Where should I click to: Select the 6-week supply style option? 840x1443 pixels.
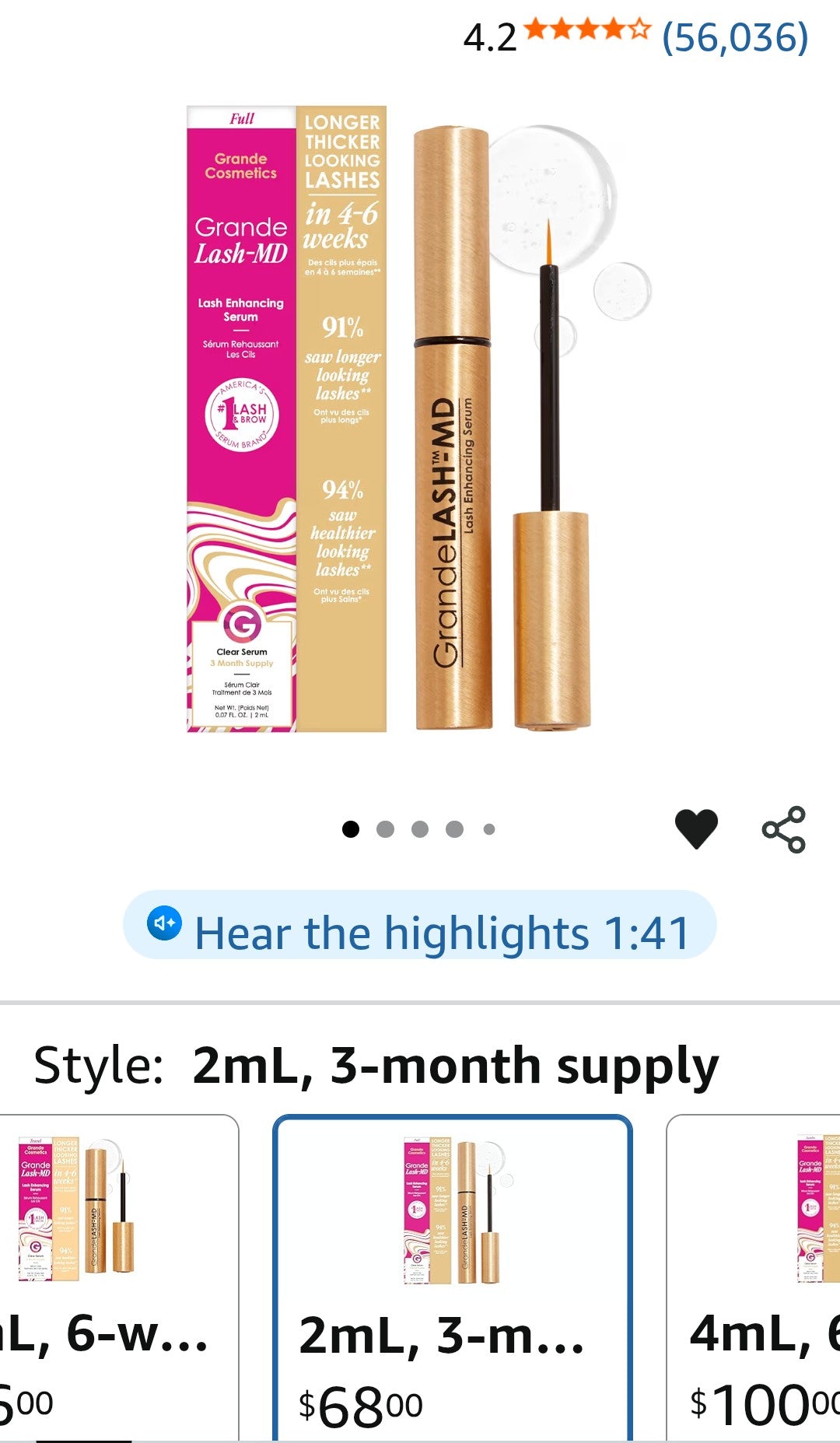[117, 1276]
